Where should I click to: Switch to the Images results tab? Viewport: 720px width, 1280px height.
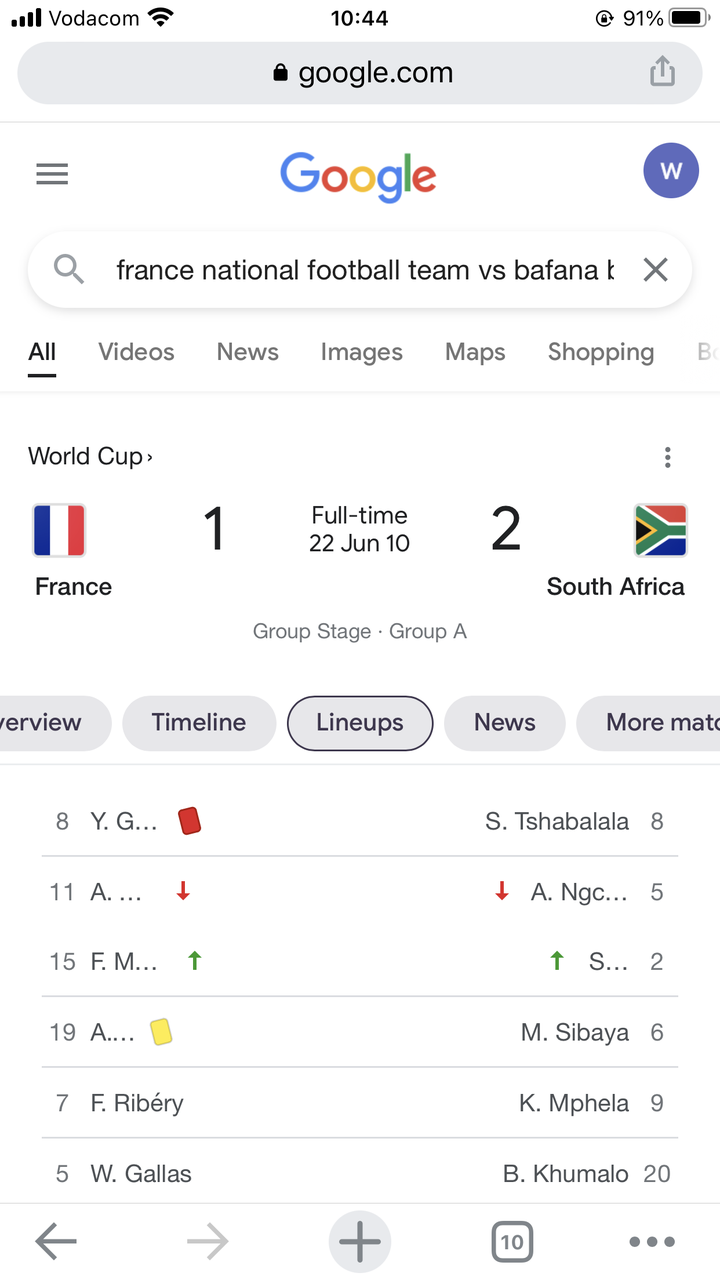(x=362, y=352)
